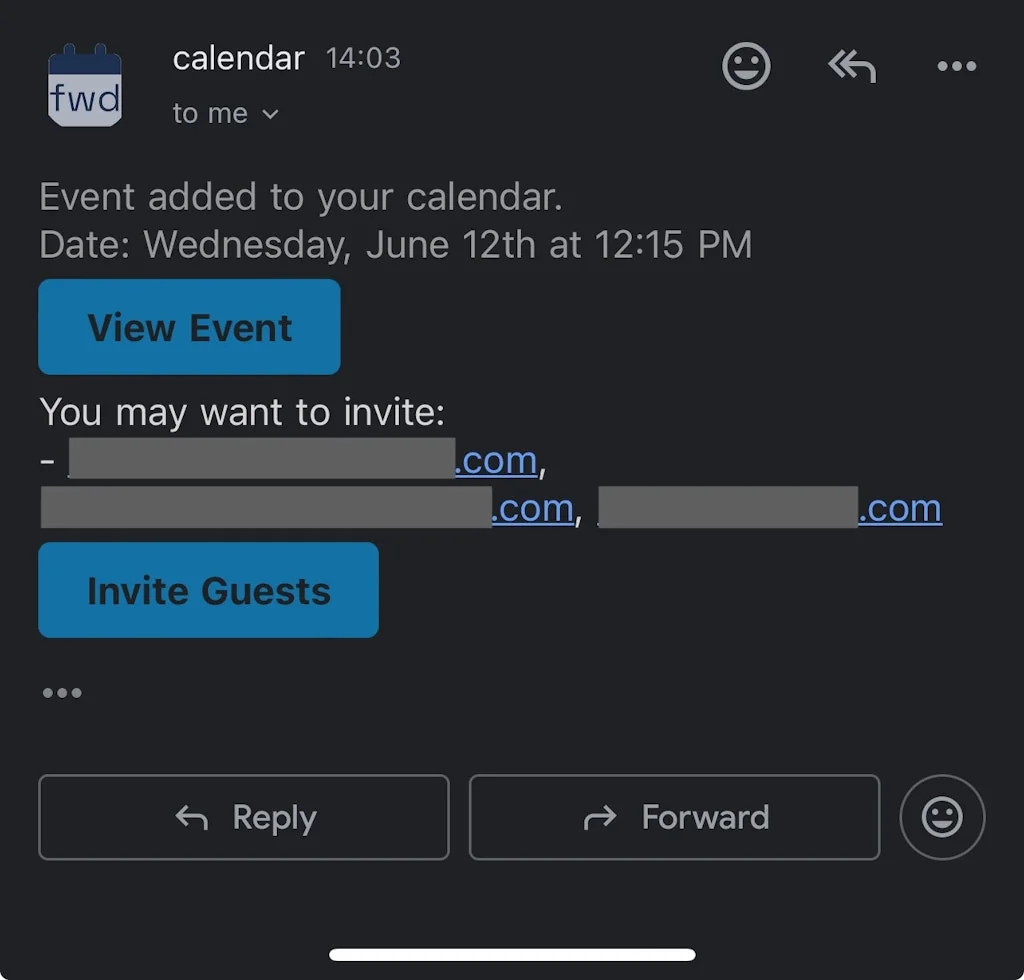The height and width of the screenshot is (980, 1024).
Task: Tap the Invite Guests button
Action: pyautogui.click(x=208, y=590)
